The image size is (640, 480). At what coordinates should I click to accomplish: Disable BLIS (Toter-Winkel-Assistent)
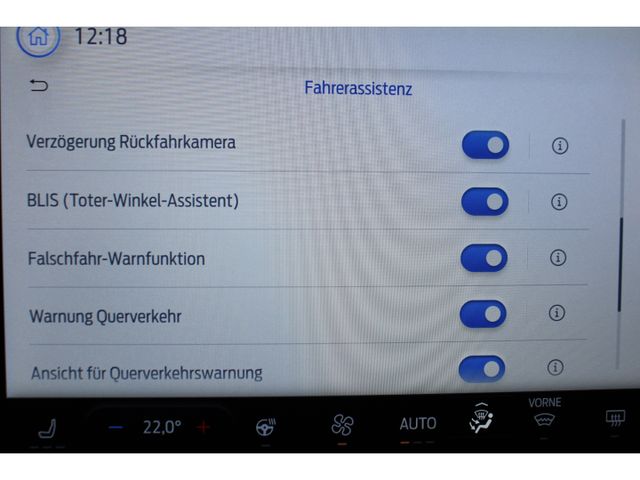pos(485,201)
